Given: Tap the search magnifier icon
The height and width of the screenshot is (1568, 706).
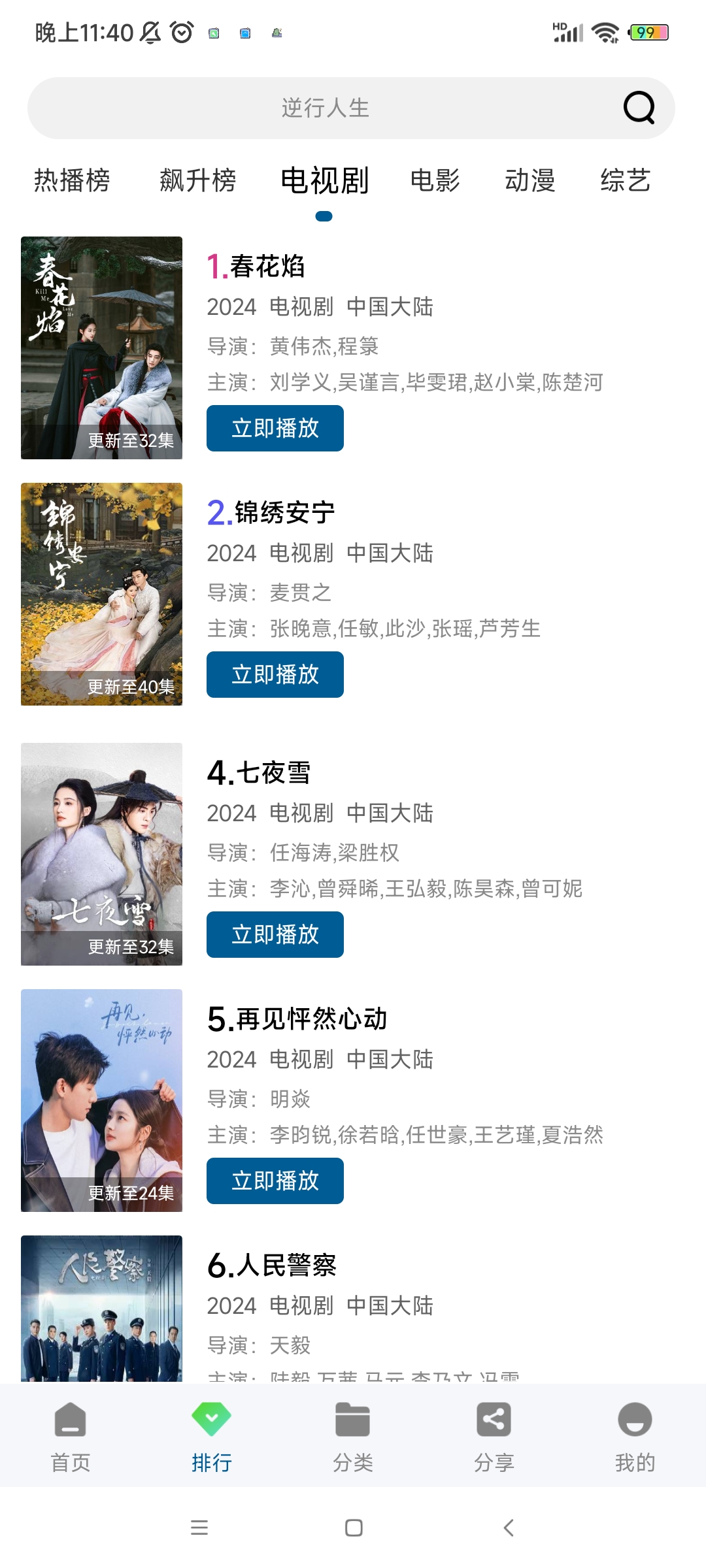Looking at the screenshot, I should pos(639,108).
